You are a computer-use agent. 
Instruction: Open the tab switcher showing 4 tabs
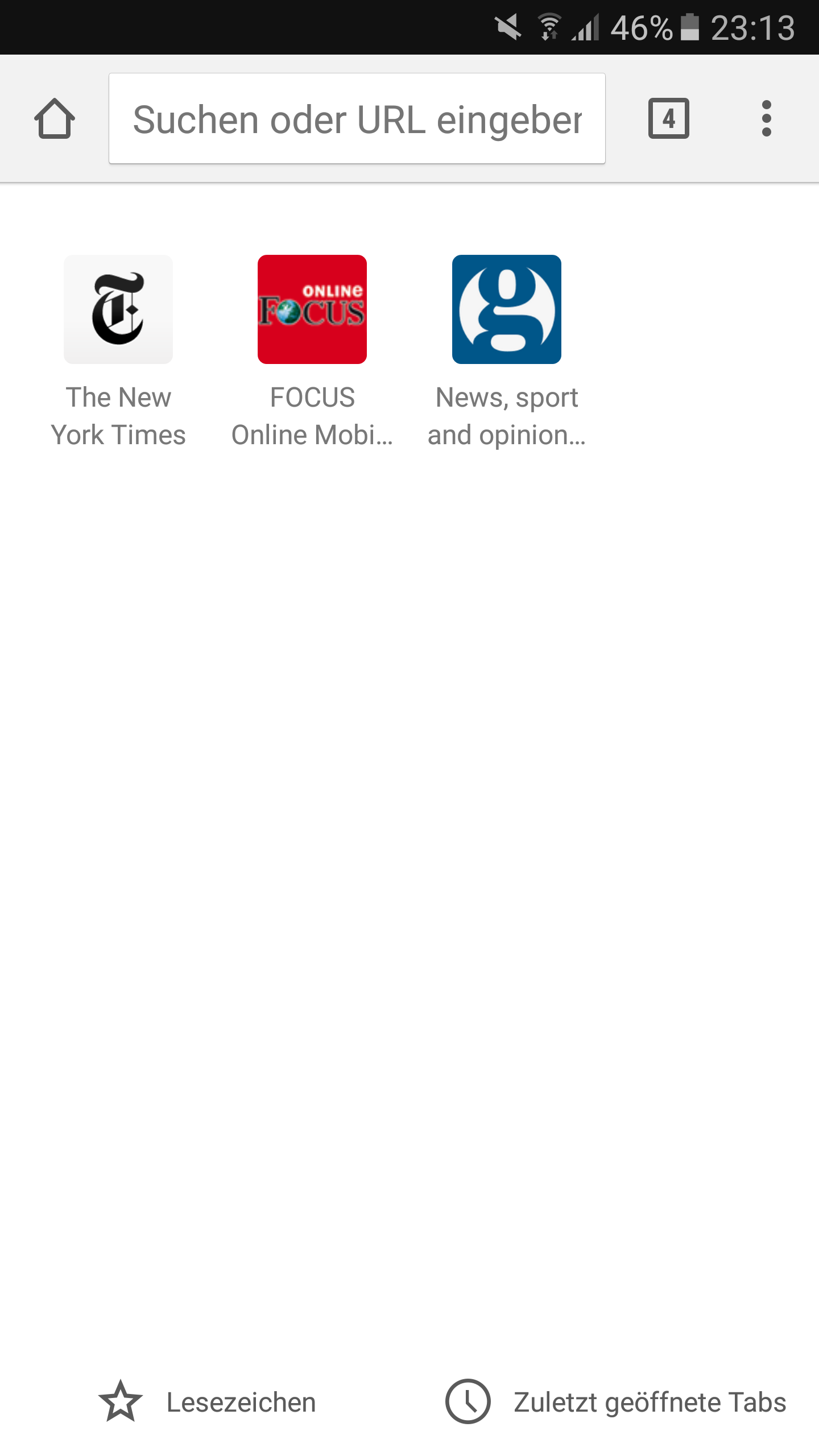(668, 118)
